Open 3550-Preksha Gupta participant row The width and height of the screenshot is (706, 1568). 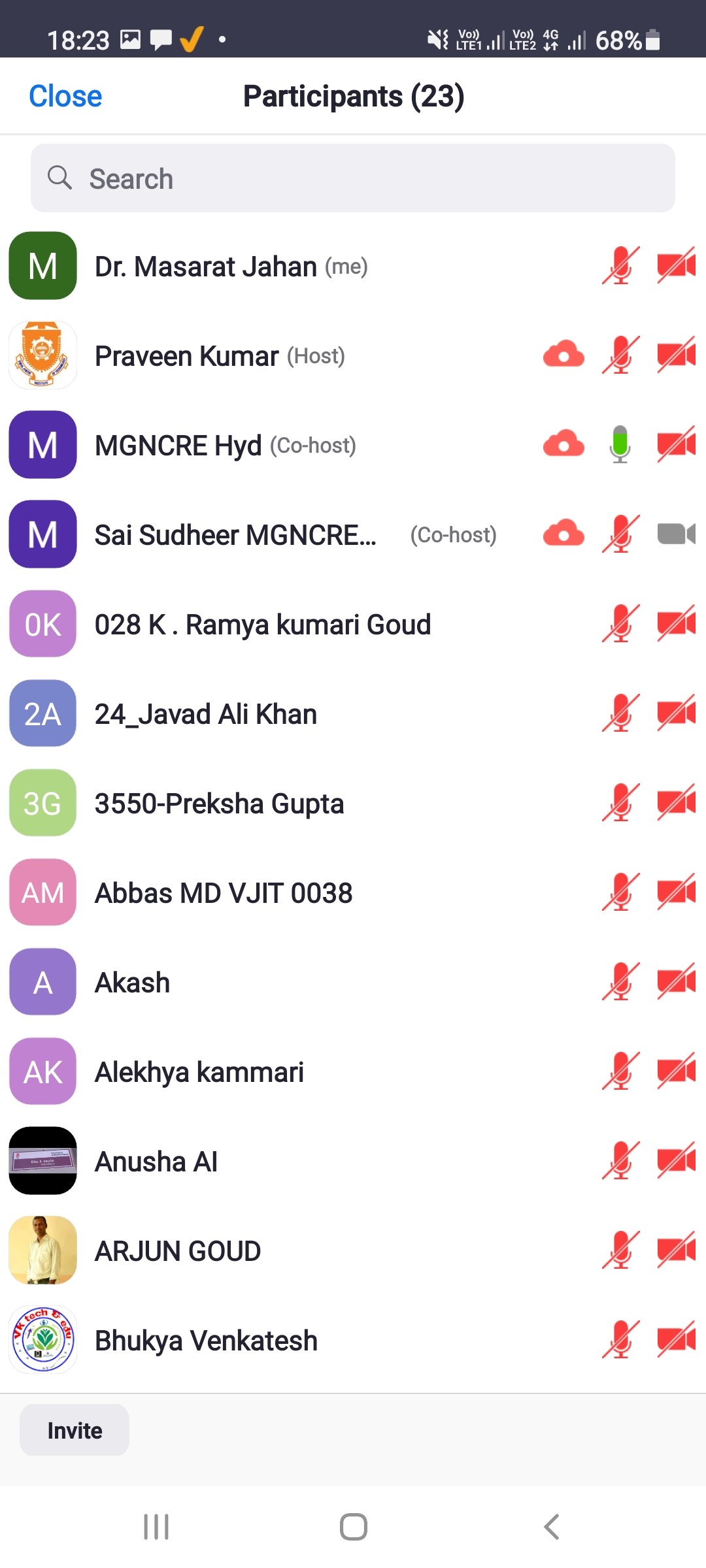(x=353, y=803)
